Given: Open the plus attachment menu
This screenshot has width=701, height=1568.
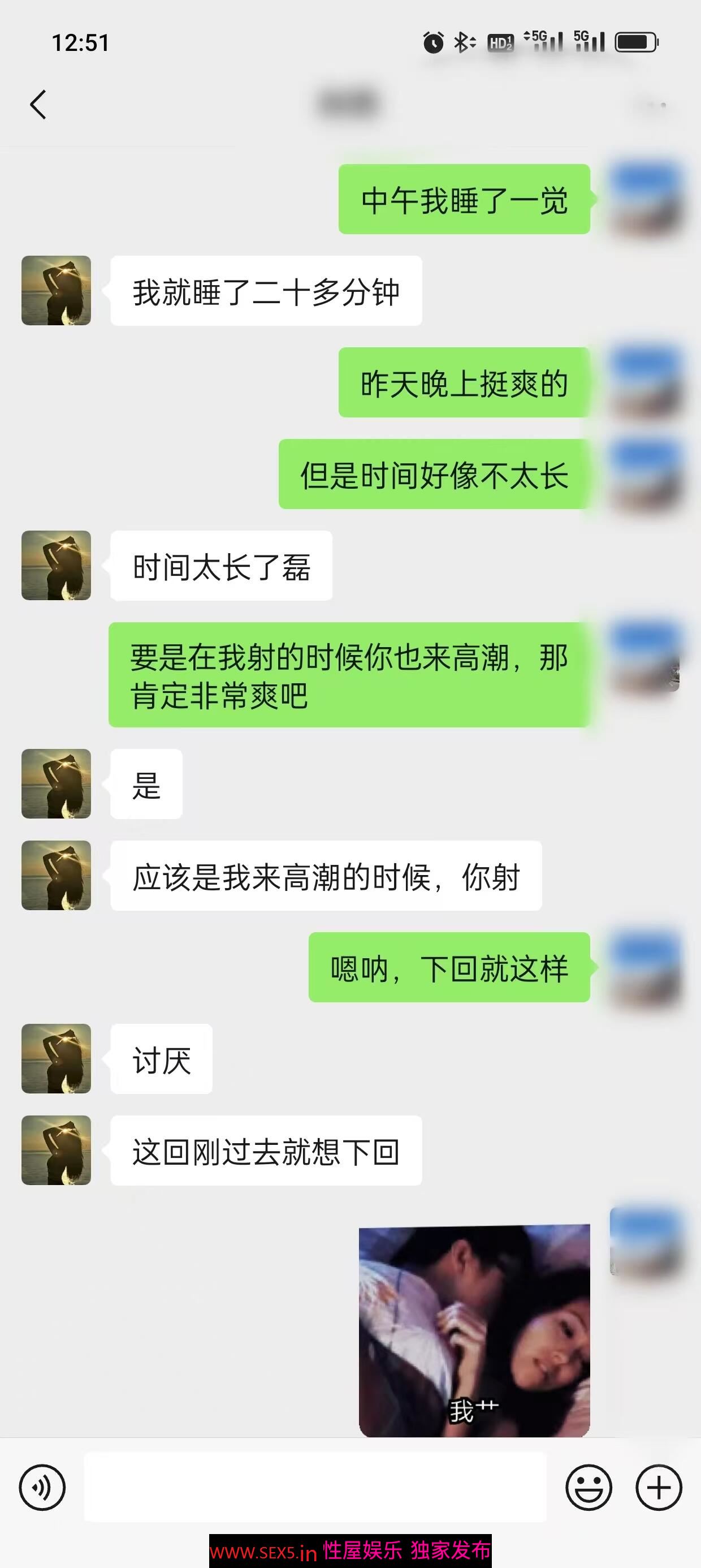Looking at the screenshot, I should coord(659,1488).
